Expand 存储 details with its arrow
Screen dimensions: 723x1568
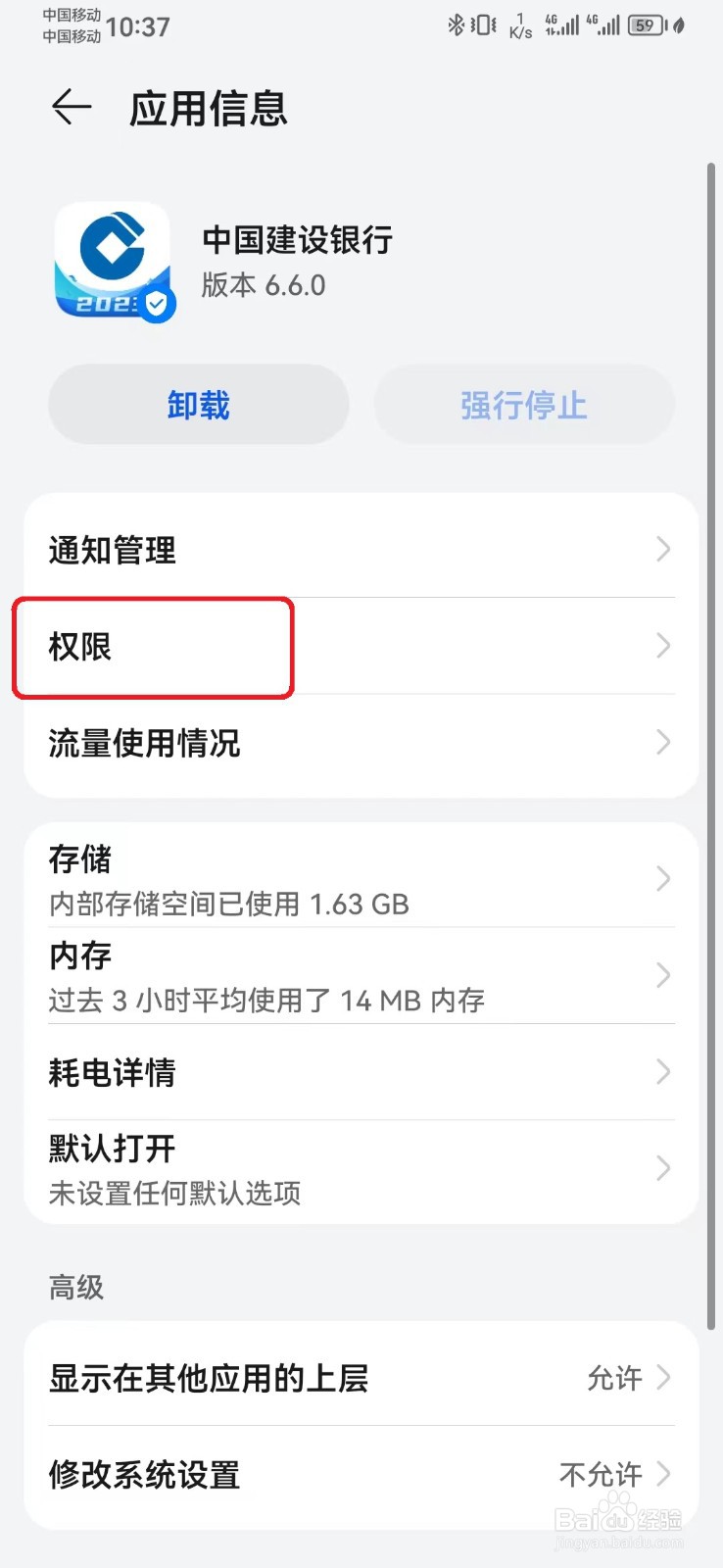click(x=663, y=879)
